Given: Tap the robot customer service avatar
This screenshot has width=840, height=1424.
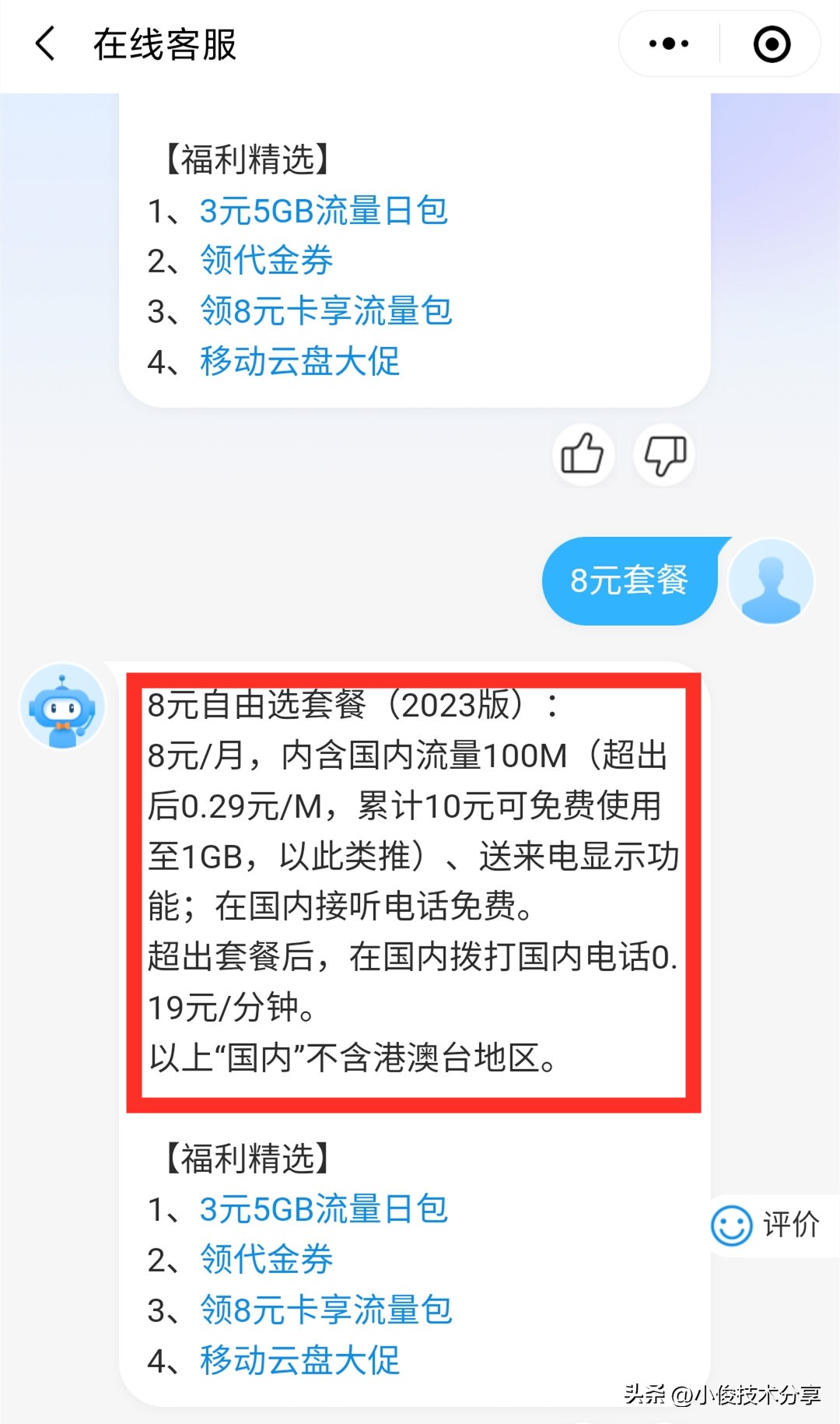Looking at the screenshot, I should click(x=62, y=704).
